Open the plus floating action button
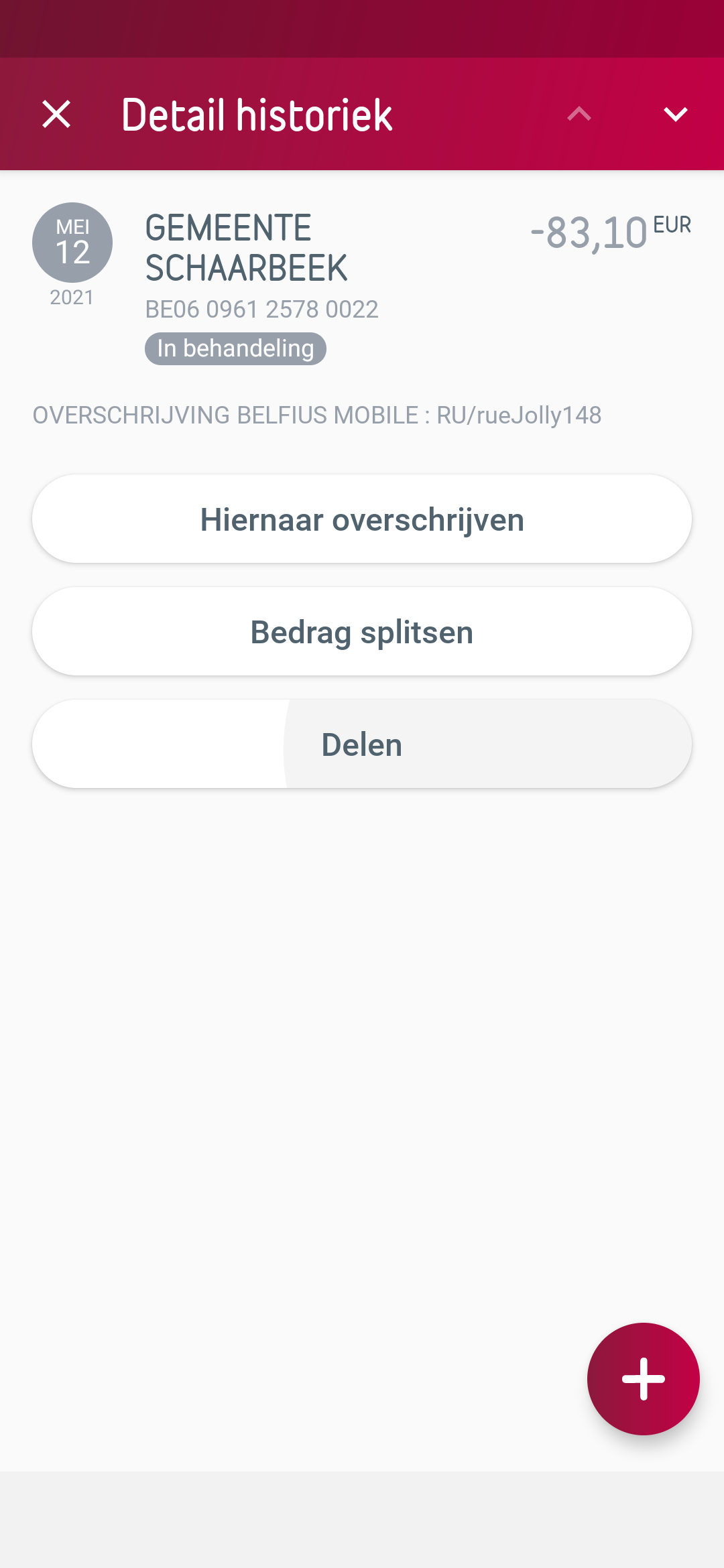The height and width of the screenshot is (1568, 724). (643, 1378)
